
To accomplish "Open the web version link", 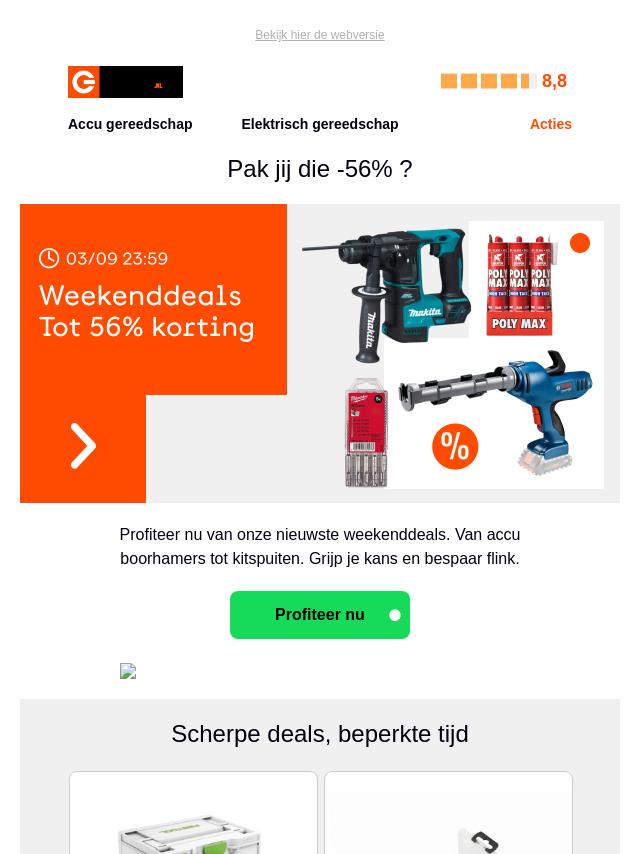I will 319,35.
